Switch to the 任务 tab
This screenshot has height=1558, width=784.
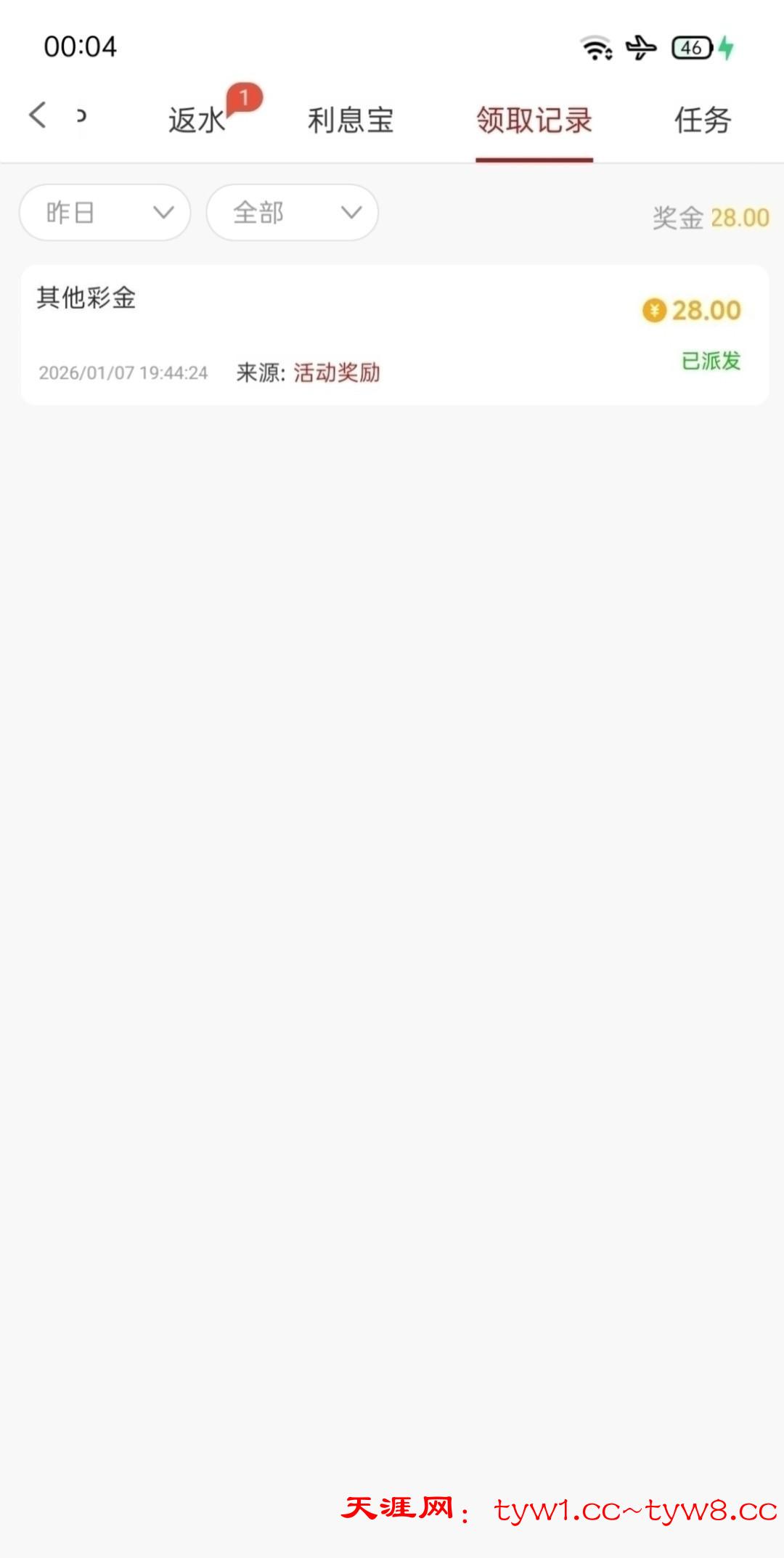point(702,120)
